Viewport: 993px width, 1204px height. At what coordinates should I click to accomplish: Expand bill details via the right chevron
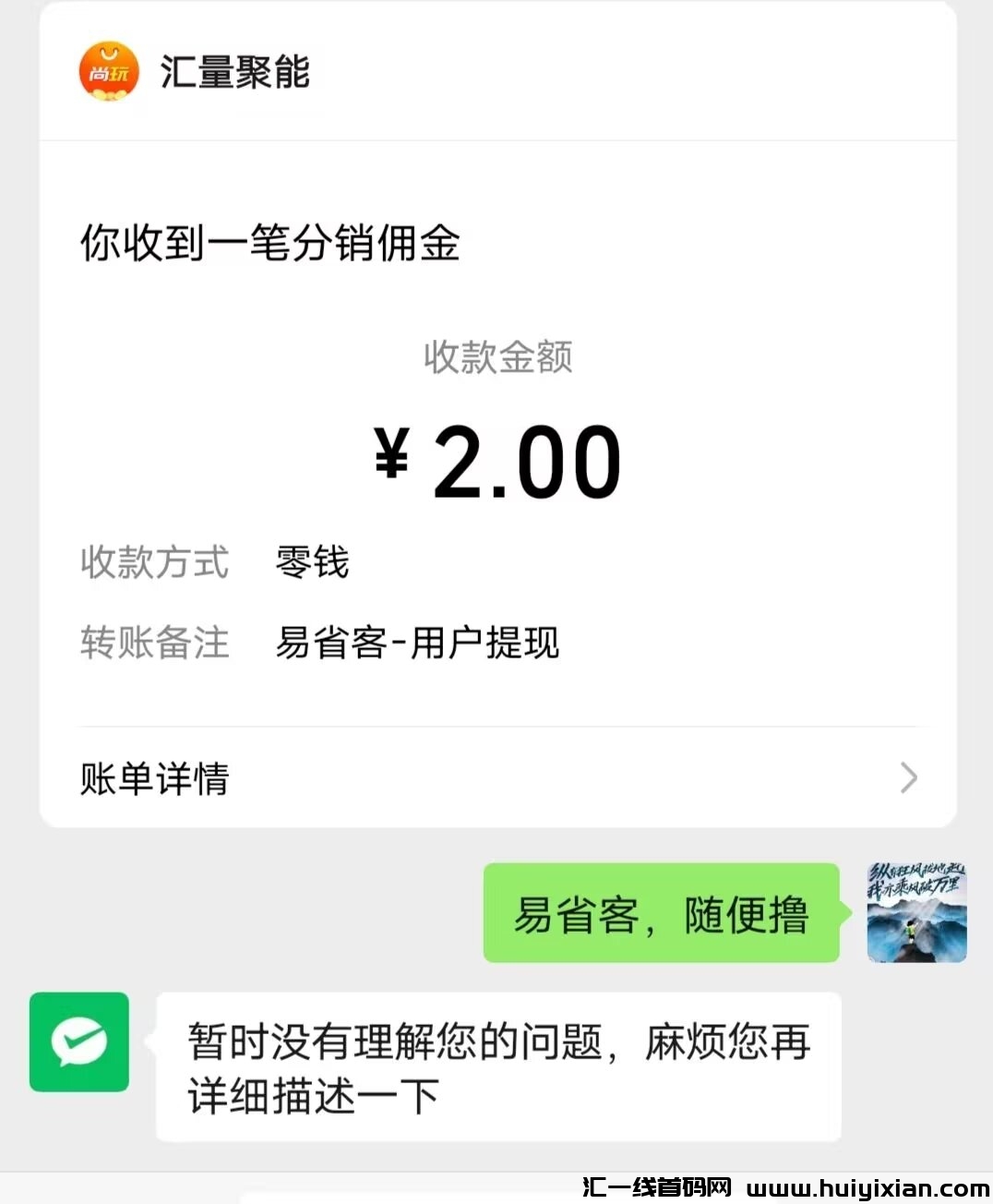point(908,779)
